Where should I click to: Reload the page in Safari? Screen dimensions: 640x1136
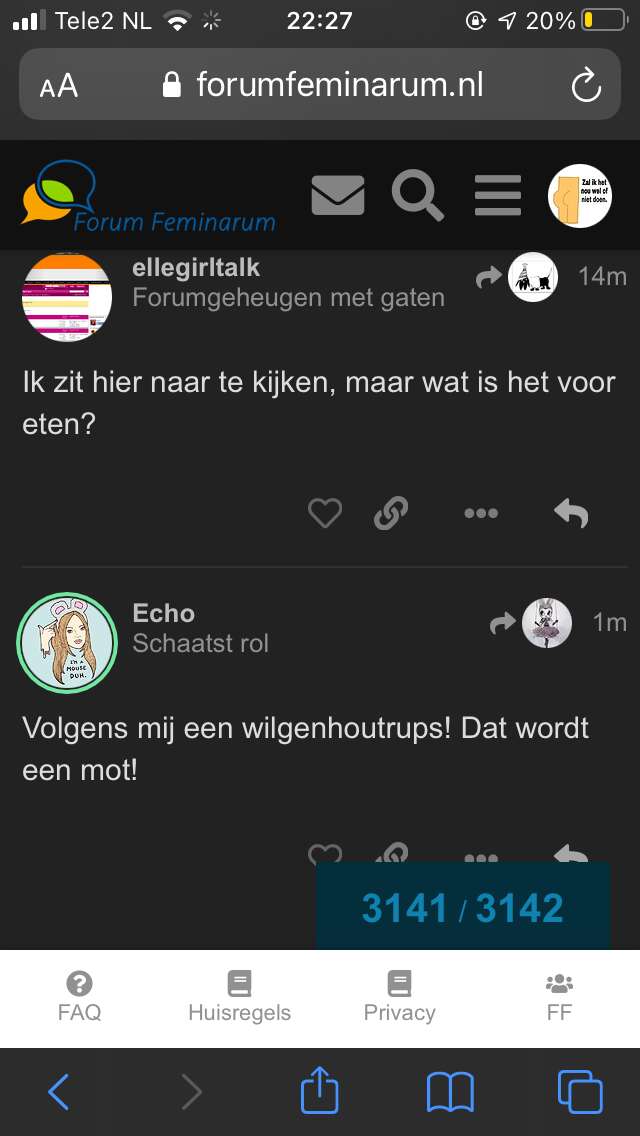[586, 85]
